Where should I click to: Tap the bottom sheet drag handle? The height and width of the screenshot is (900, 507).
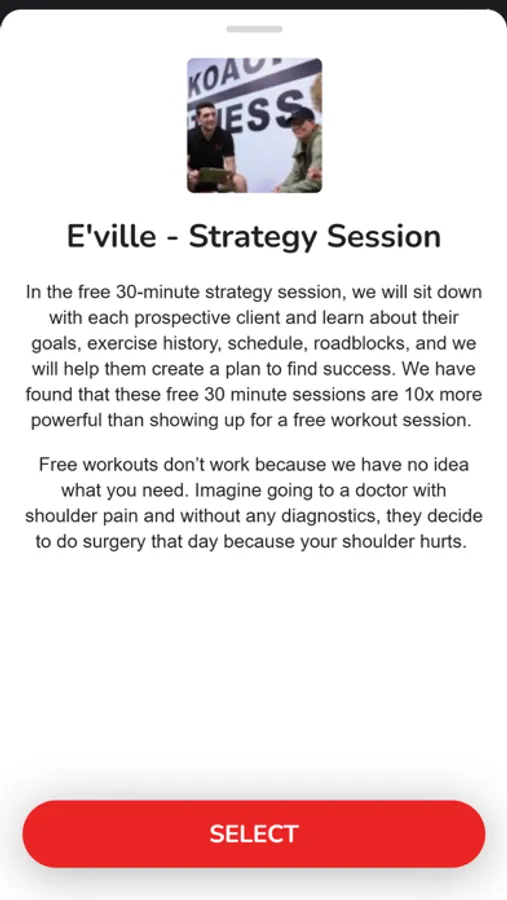[254, 29]
